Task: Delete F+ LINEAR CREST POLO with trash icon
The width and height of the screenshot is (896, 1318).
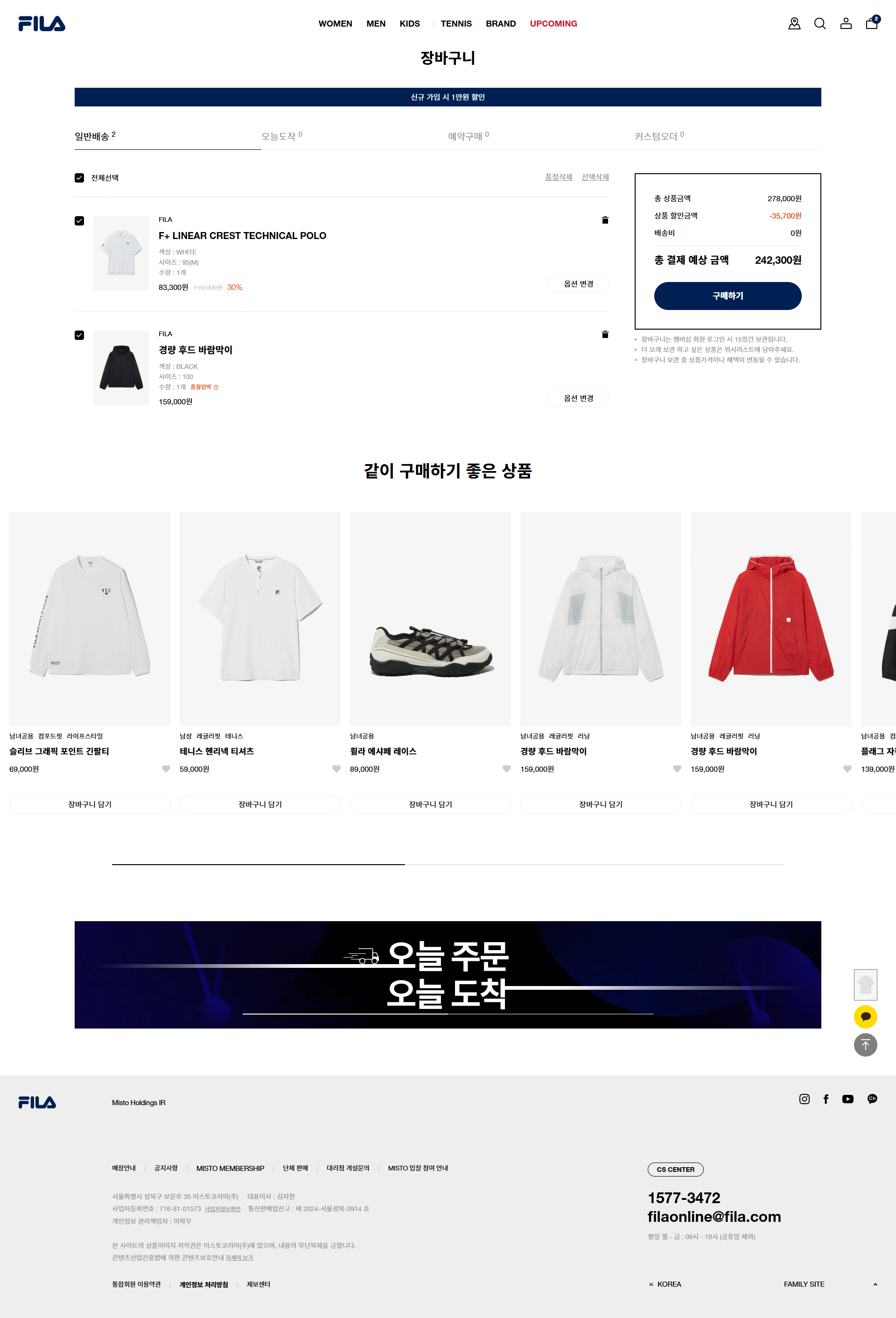Action: (x=605, y=220)
